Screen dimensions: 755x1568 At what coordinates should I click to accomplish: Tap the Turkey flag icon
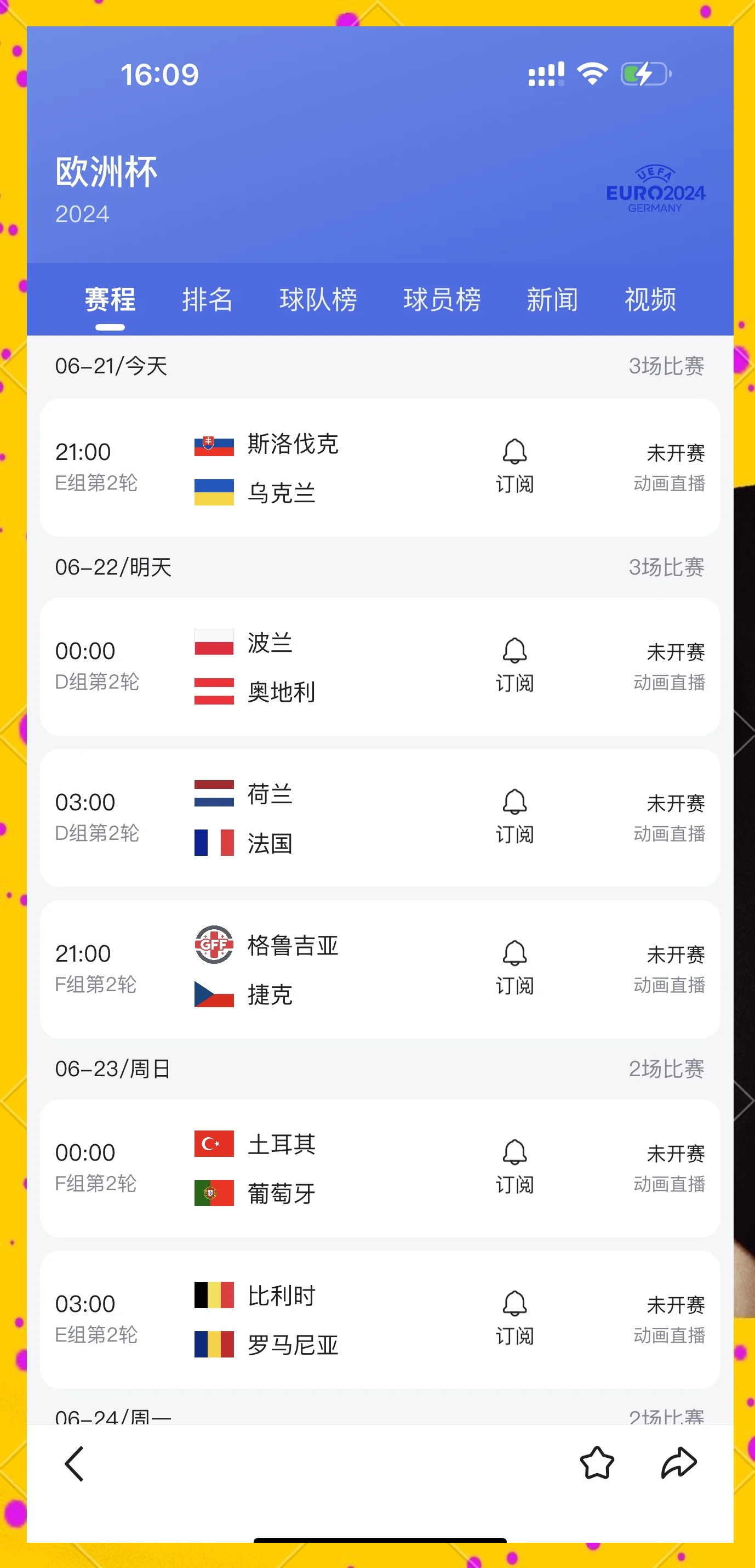[214, 1144]
